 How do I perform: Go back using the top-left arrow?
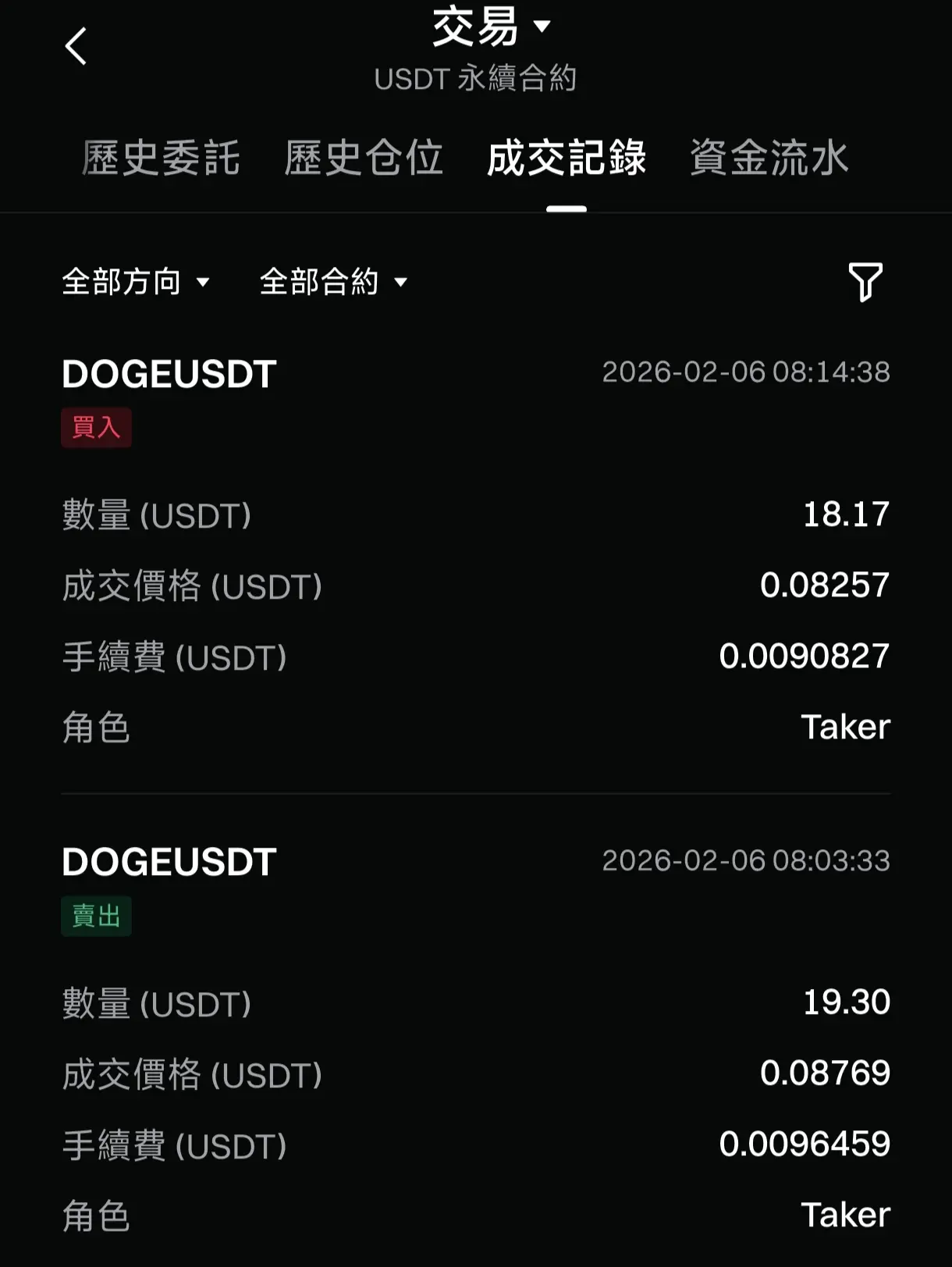(x=76, y=47)
